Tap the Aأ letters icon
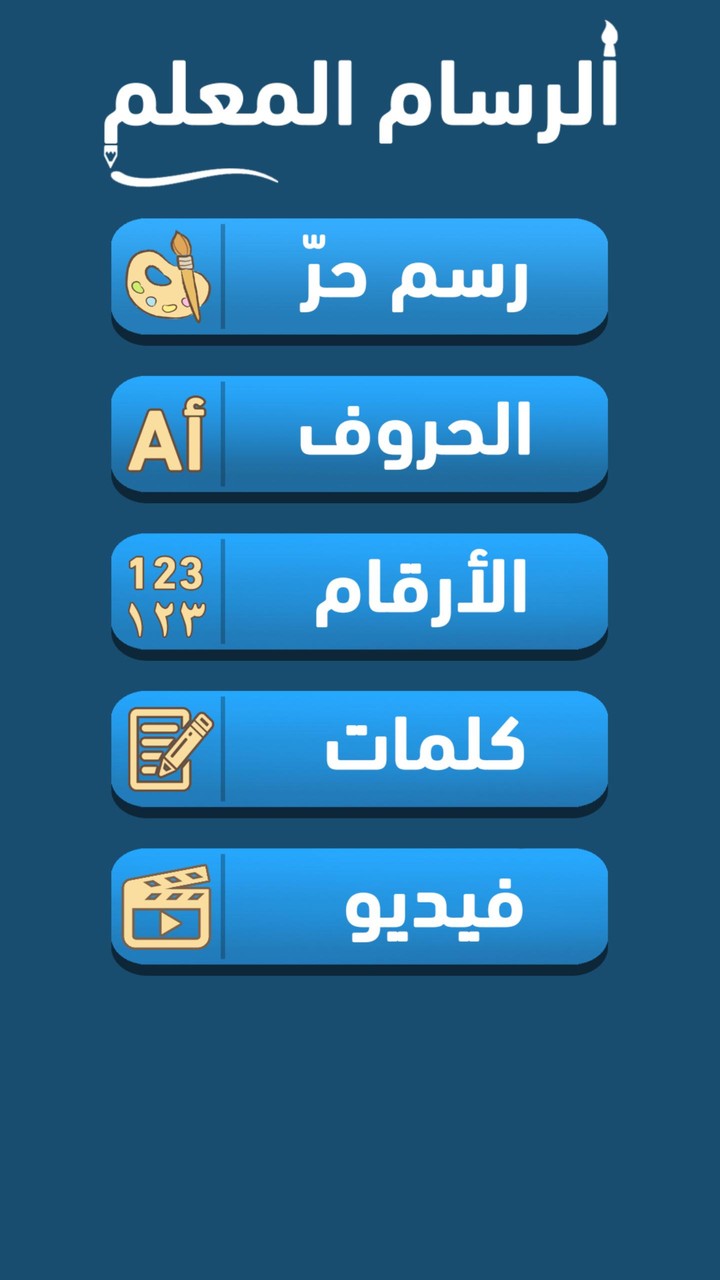This screenshot has height=1280, width=720. pos(168,436)
